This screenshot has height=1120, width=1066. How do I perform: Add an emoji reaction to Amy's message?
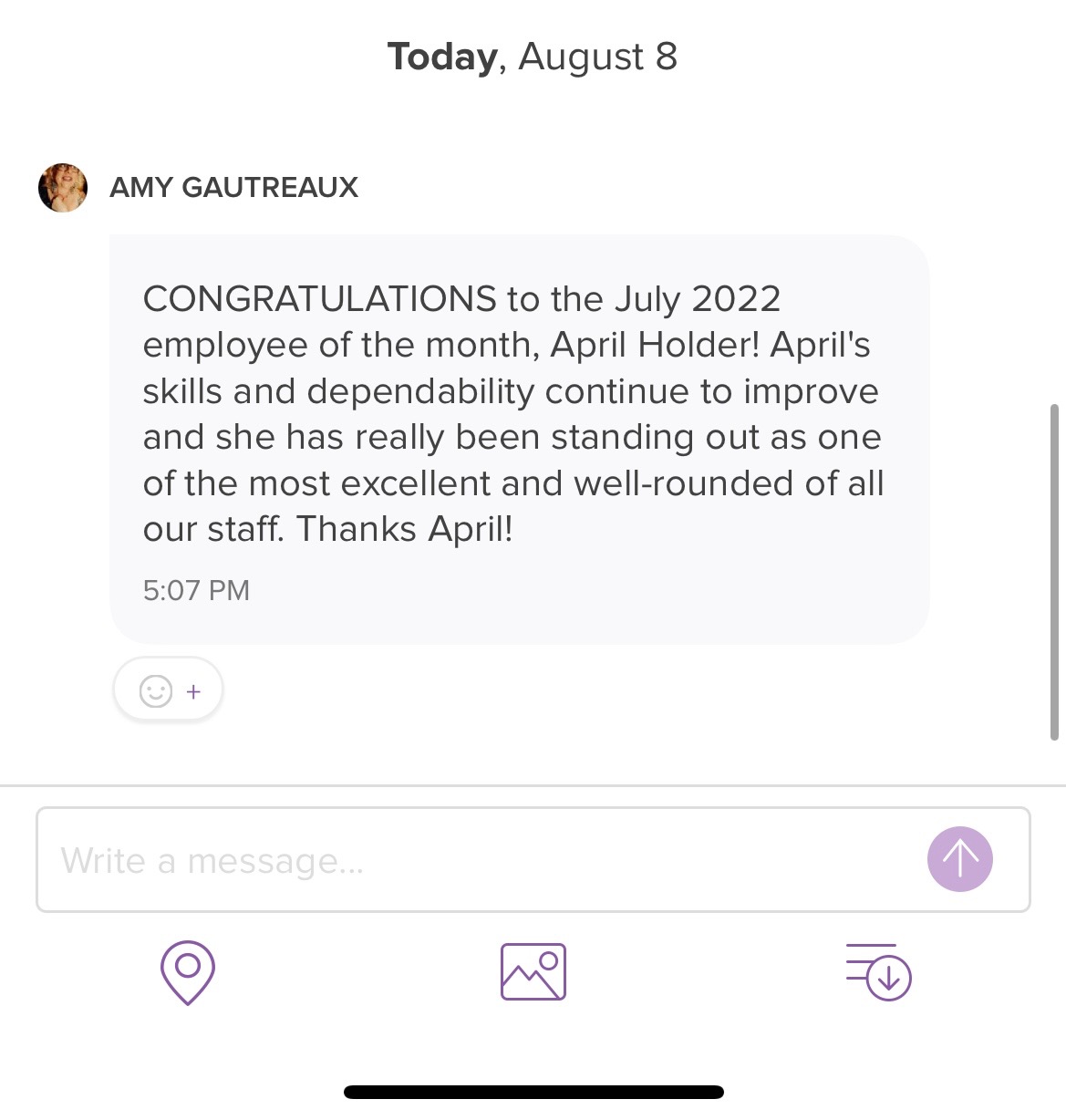point(168,690)
